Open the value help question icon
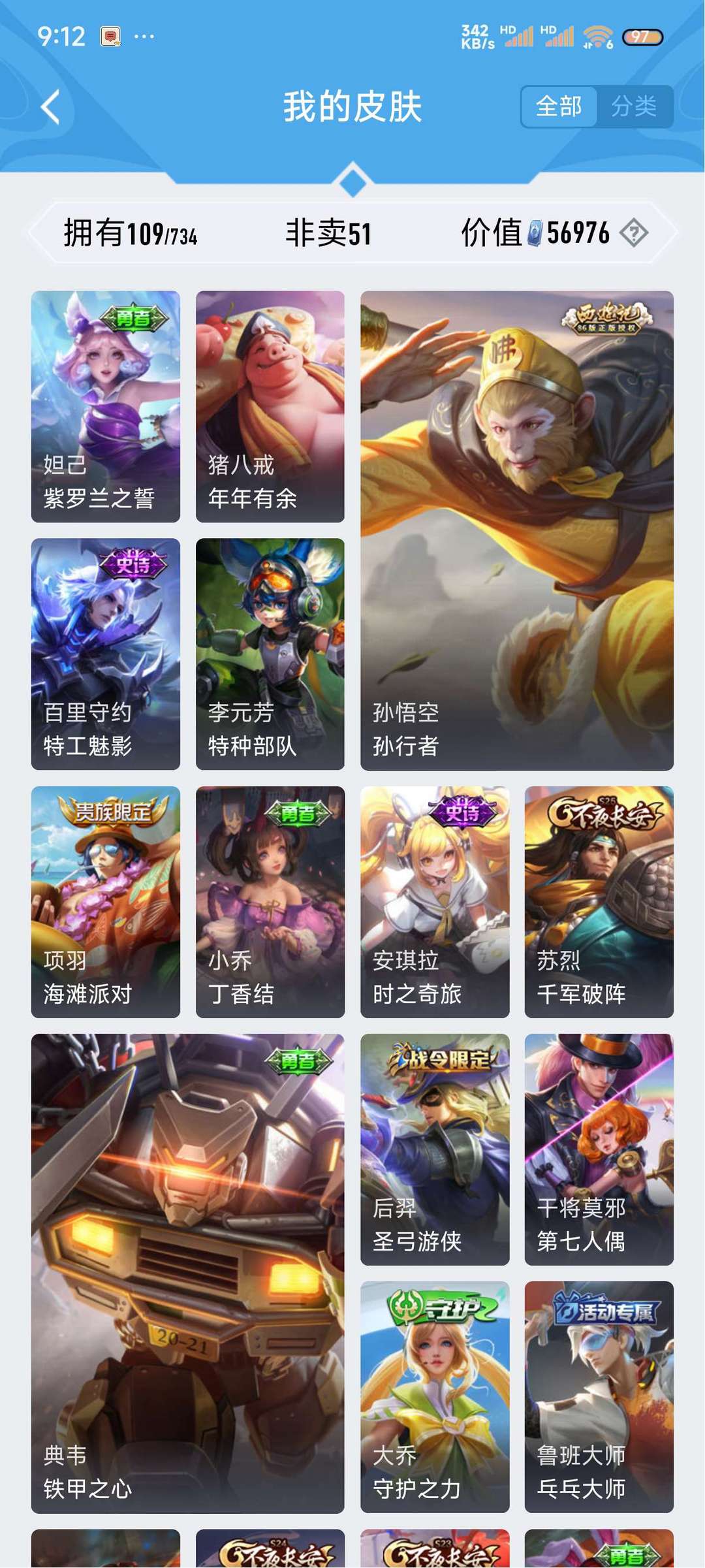705x1568 pixels. [633, 233]
